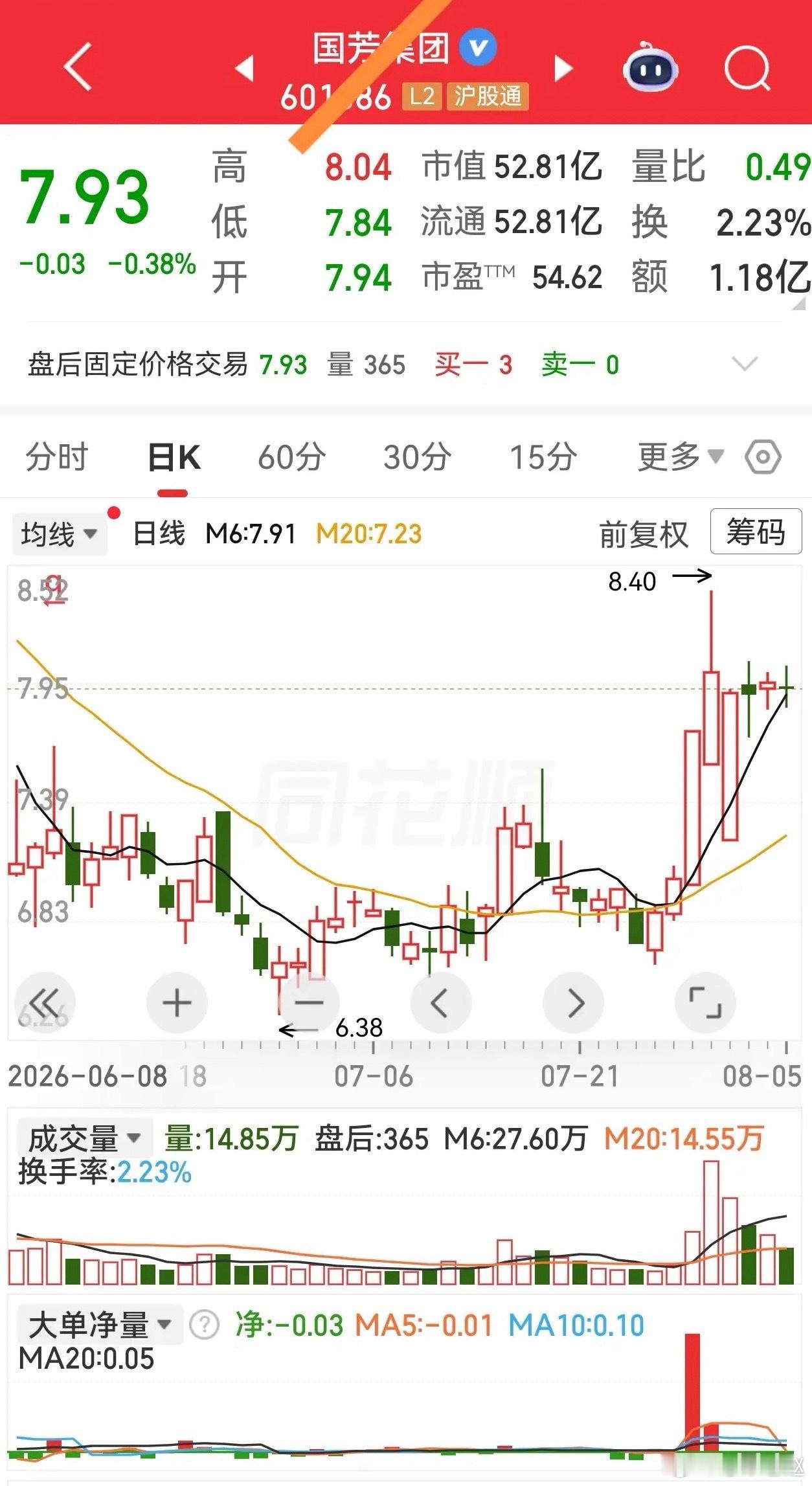Switch to the previous stock with left triangle
Viewport: 812px width, 1486px height.
[245, 68]
